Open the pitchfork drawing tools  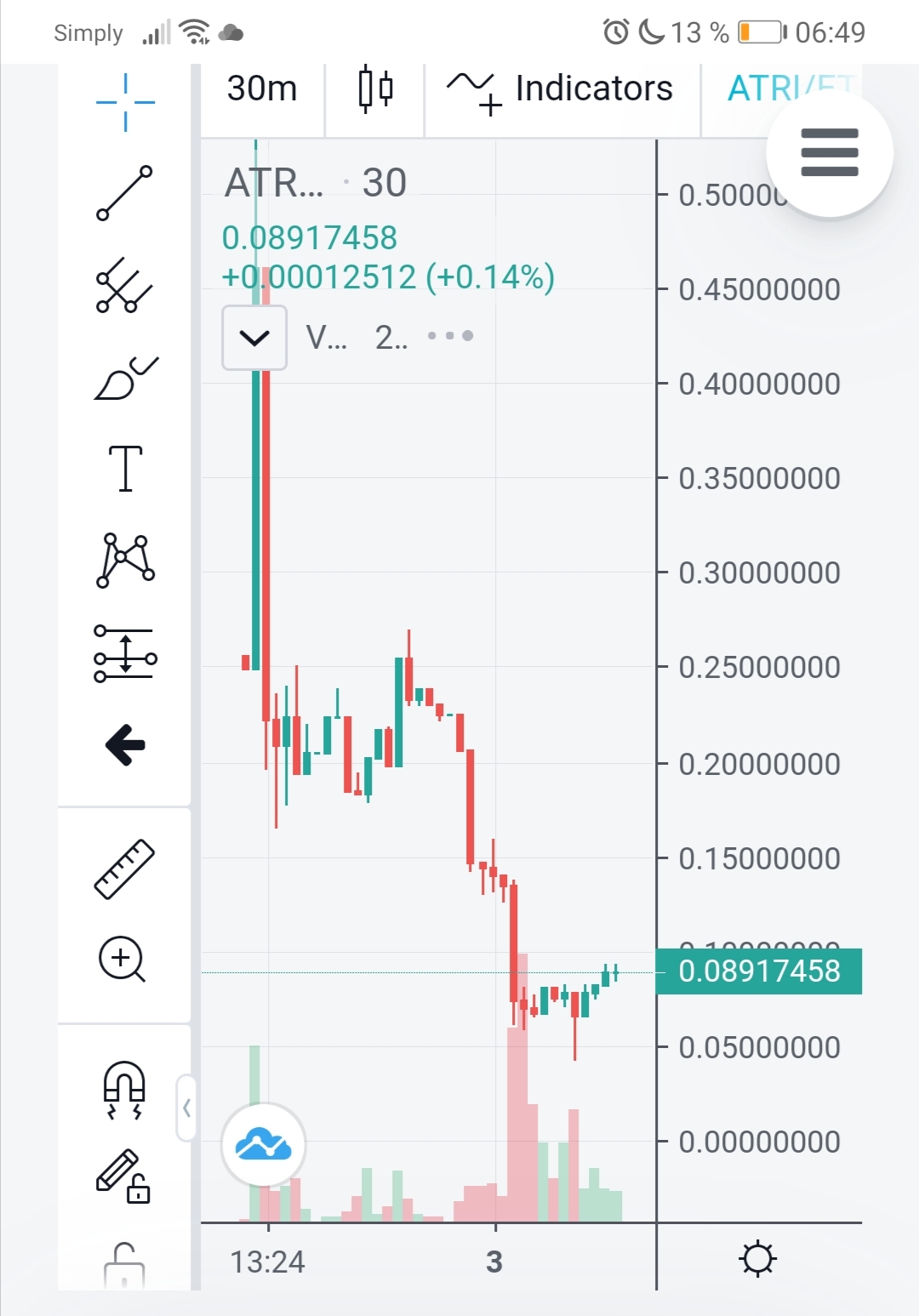pos(125,285)
